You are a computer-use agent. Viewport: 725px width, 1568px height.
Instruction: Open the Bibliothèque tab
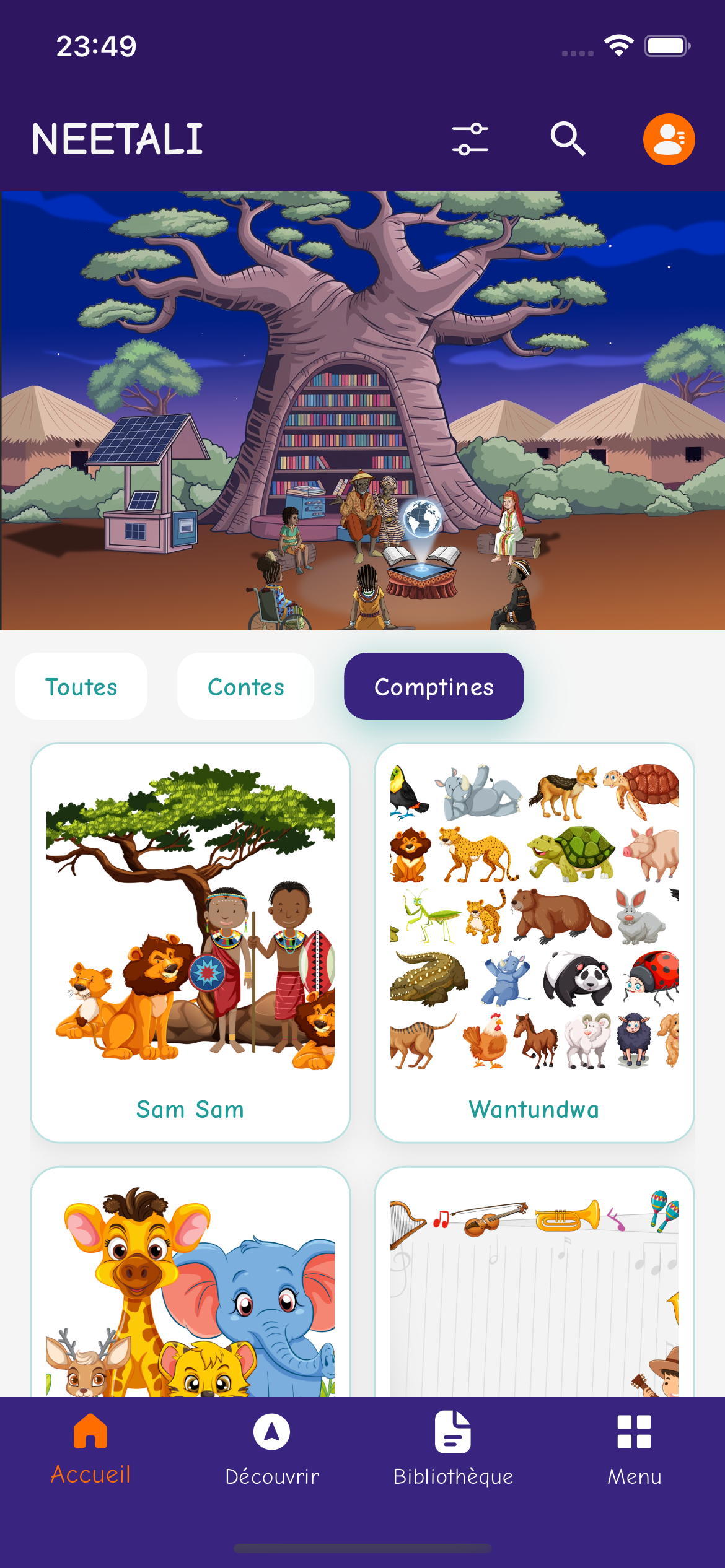coord(453,1449)
